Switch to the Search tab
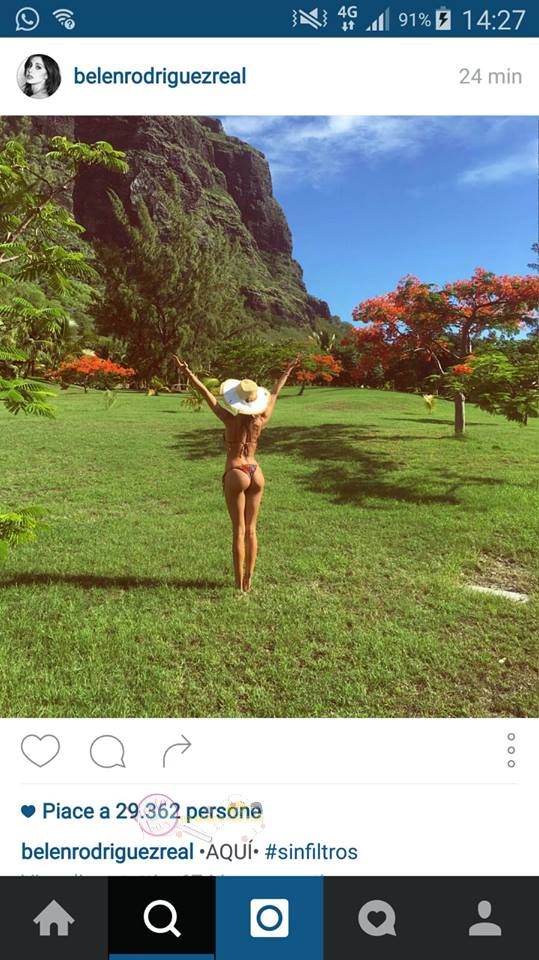The height and width of the screenshot is (960, 539). (x=162, y=918)
